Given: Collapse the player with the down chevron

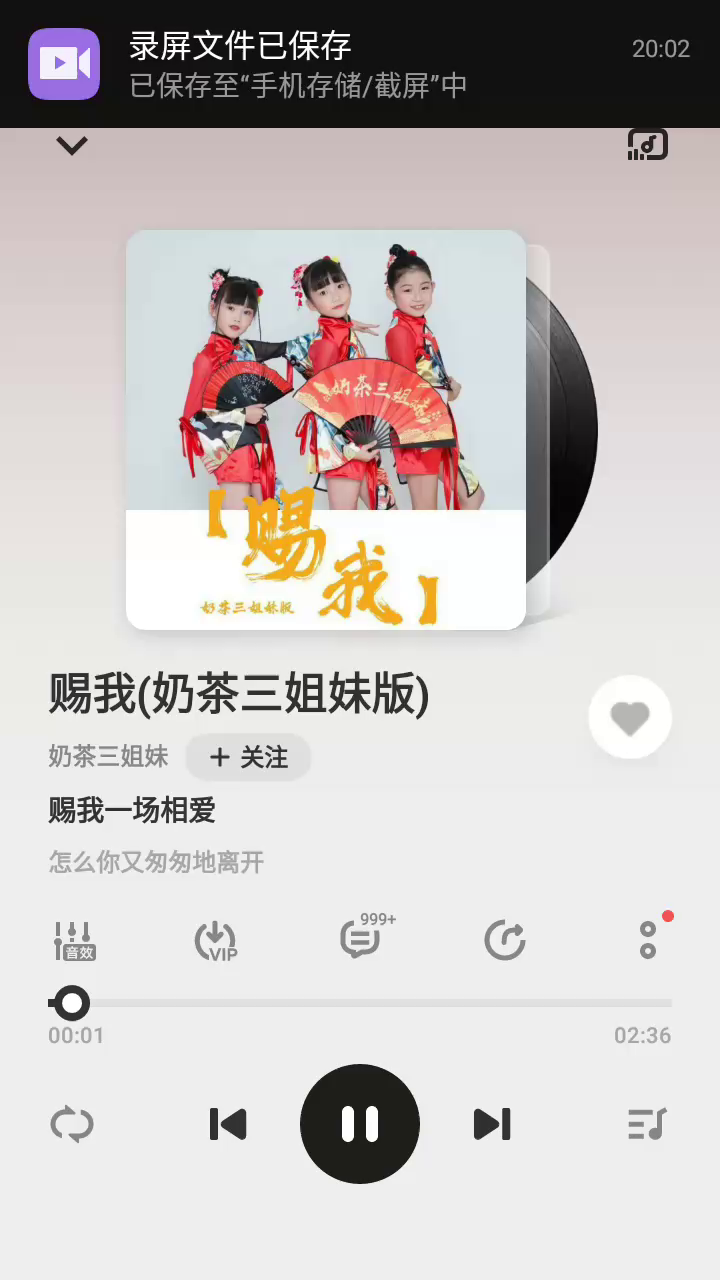Looking at the screenshot, I should (71, 146).
